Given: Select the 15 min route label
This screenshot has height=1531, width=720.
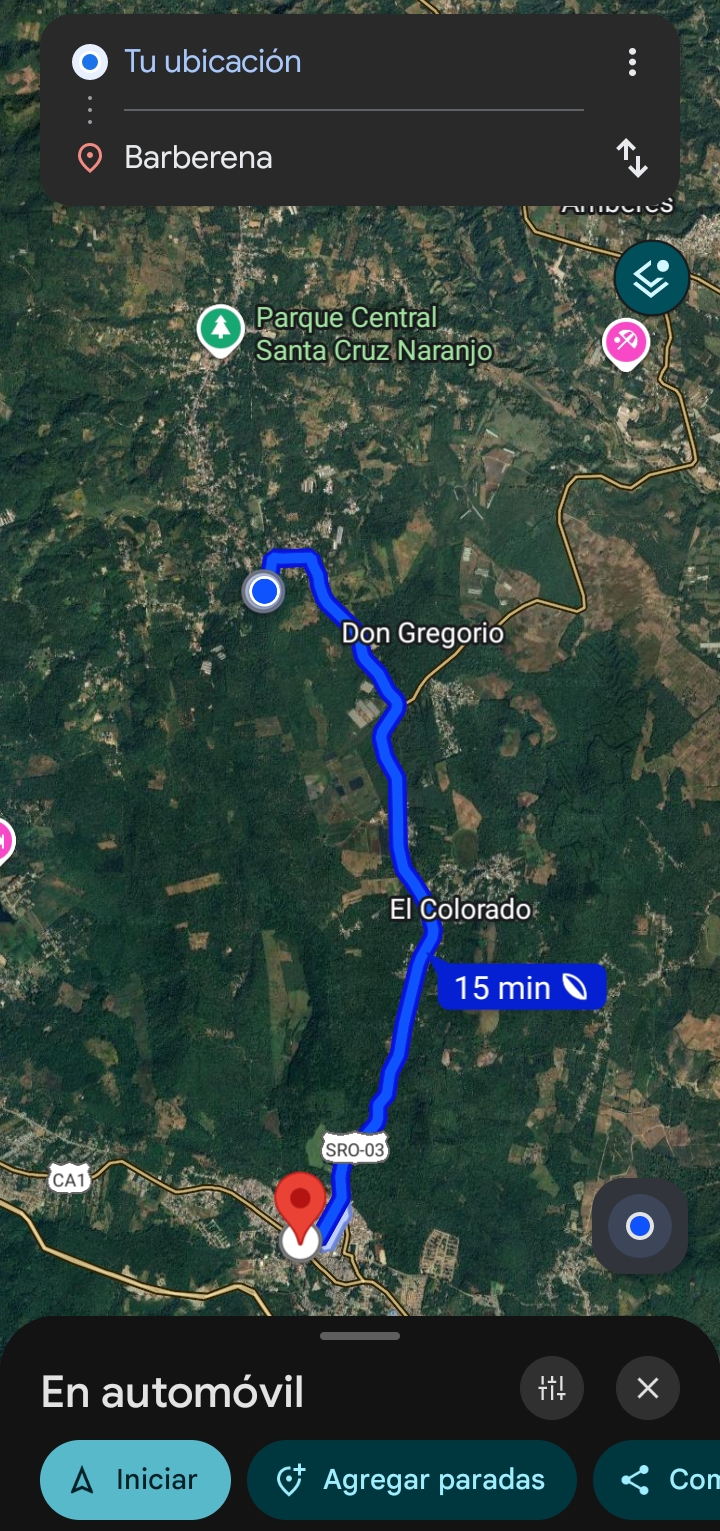Looking at the screenshot, I should click(521, 988).
